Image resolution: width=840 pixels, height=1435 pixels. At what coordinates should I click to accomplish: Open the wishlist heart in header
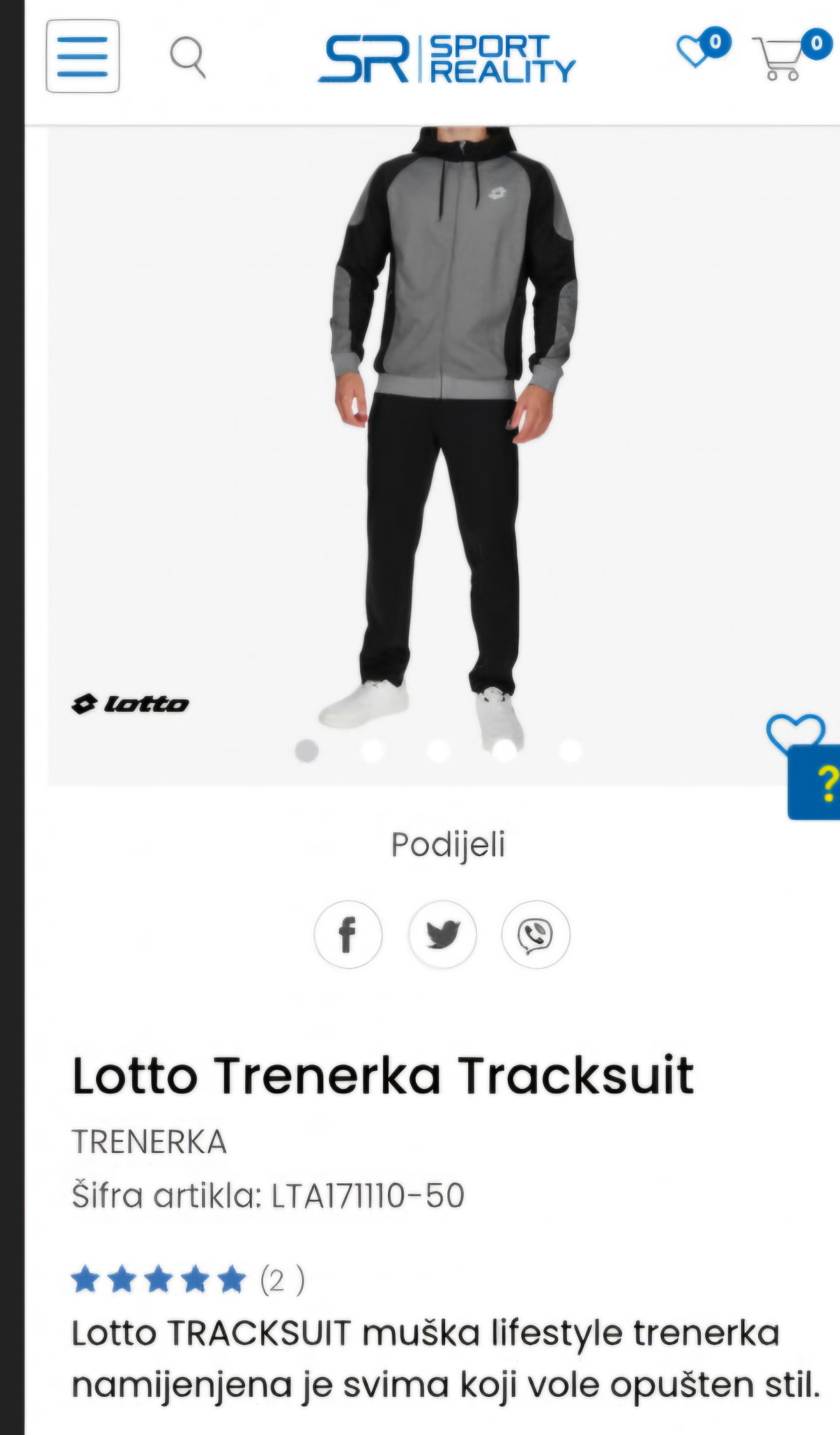click(x=694, y=51)
